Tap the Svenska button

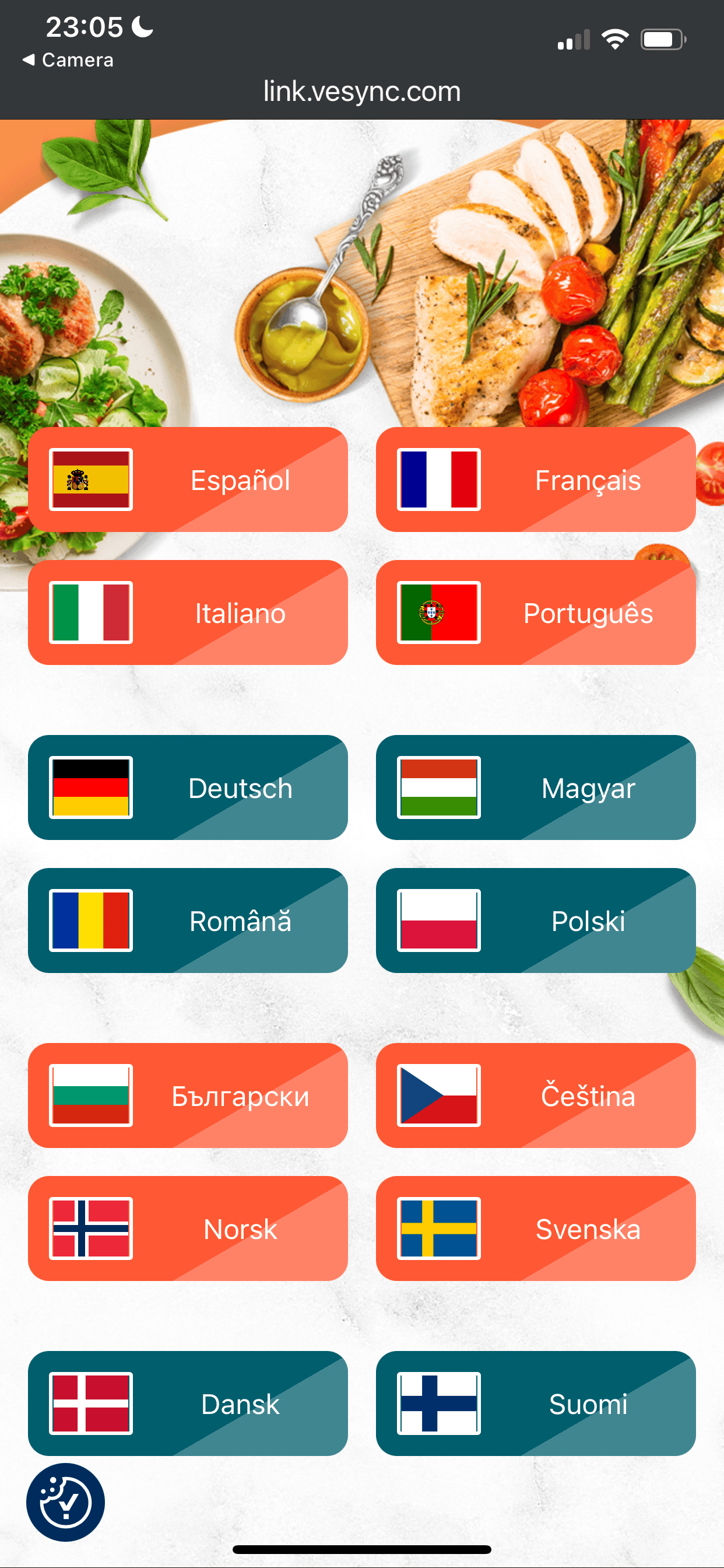click(x=535, y=1228)
